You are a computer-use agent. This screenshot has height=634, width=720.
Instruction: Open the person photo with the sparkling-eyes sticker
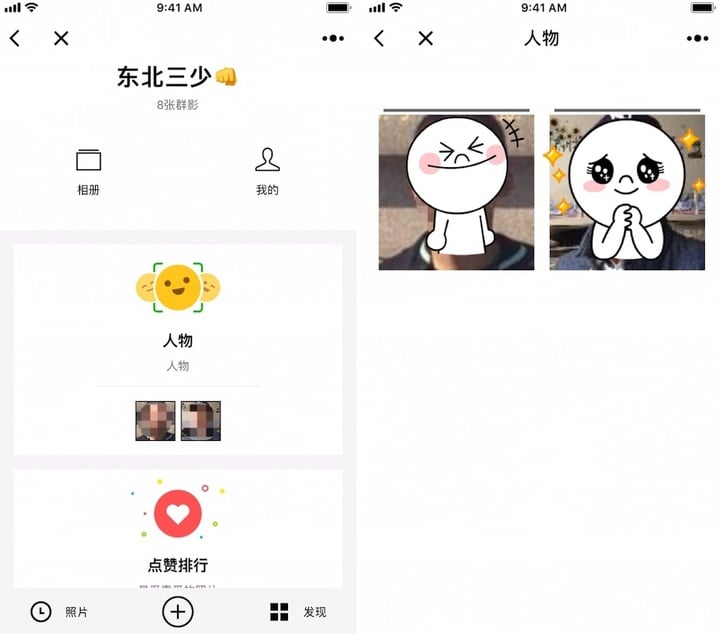(x=627, y=192)
